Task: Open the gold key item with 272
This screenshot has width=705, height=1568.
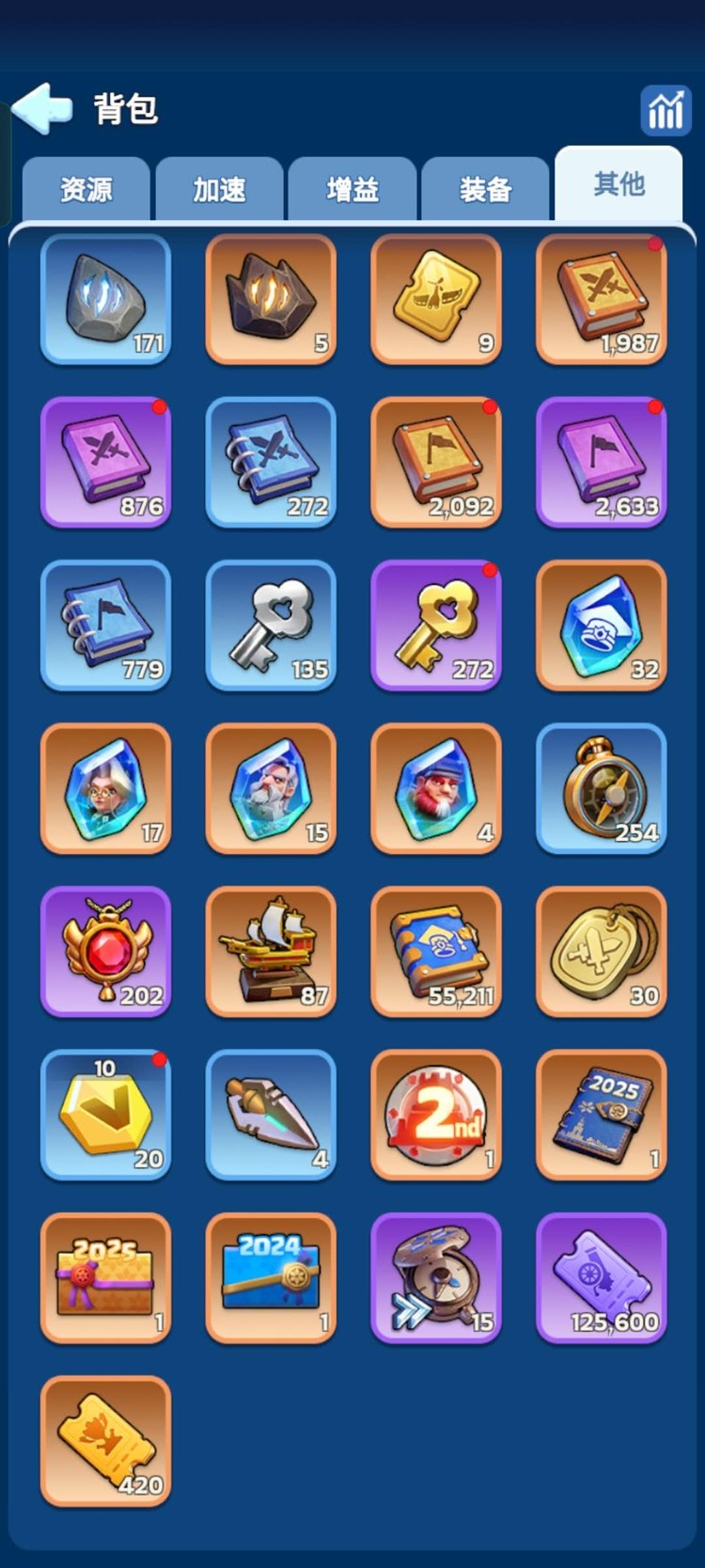Action: tap(436, 626)
